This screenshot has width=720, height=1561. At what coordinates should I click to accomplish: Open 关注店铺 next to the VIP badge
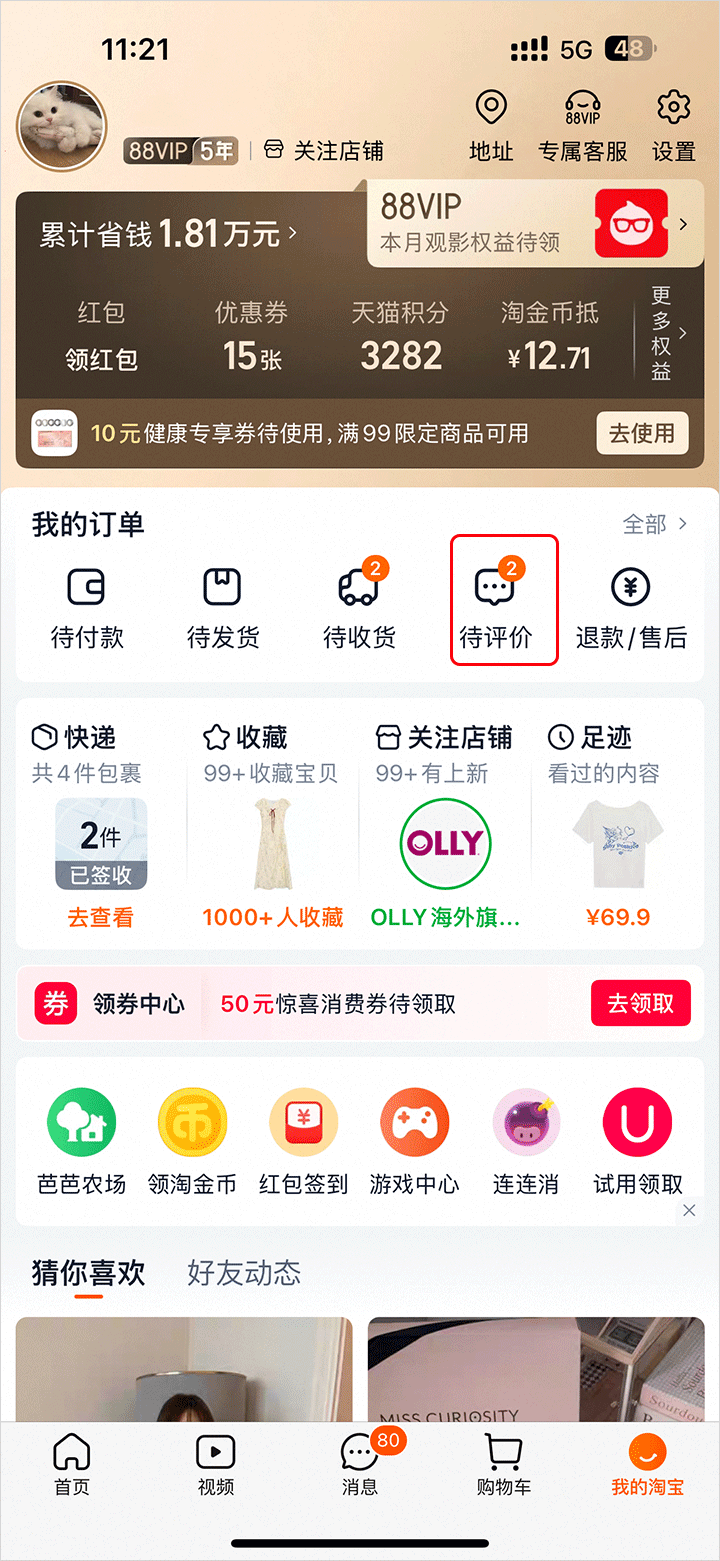click(x=324, y=150)
